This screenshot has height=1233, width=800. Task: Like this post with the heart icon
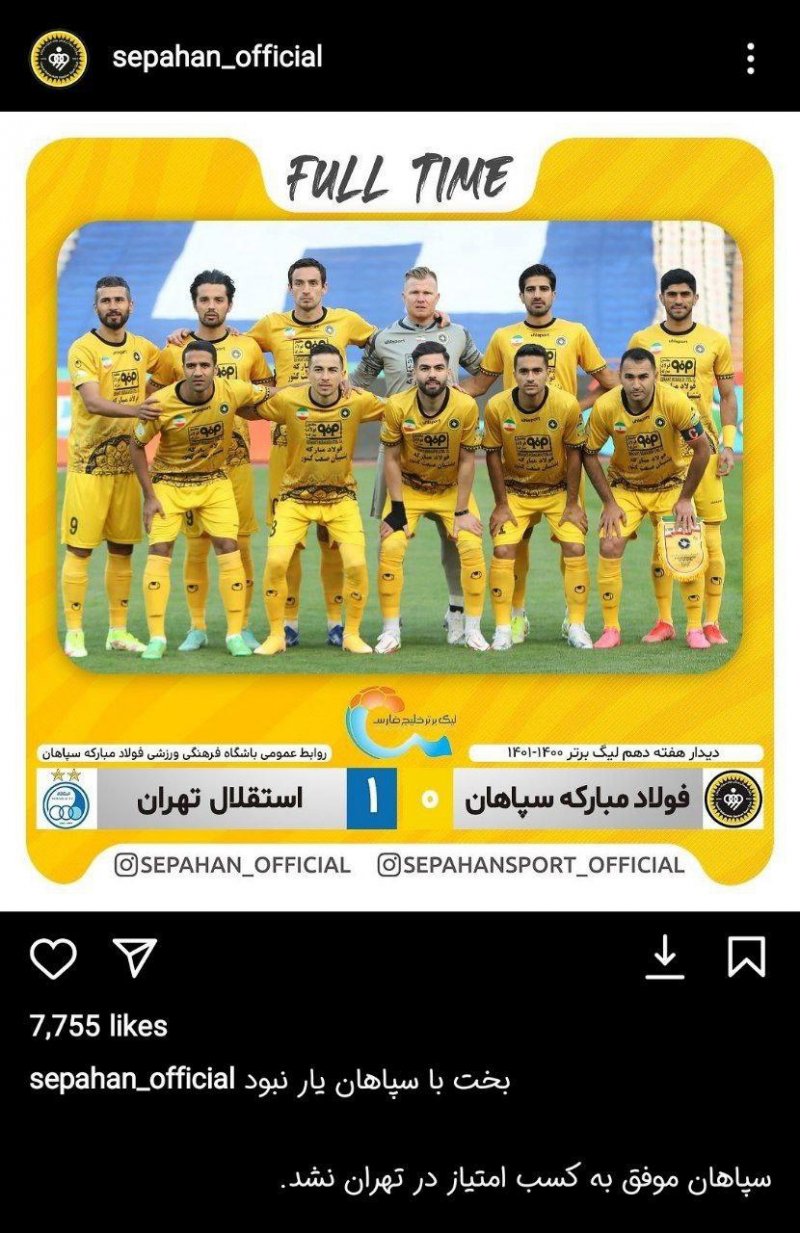pyautogui.click(x=53, y=958)
